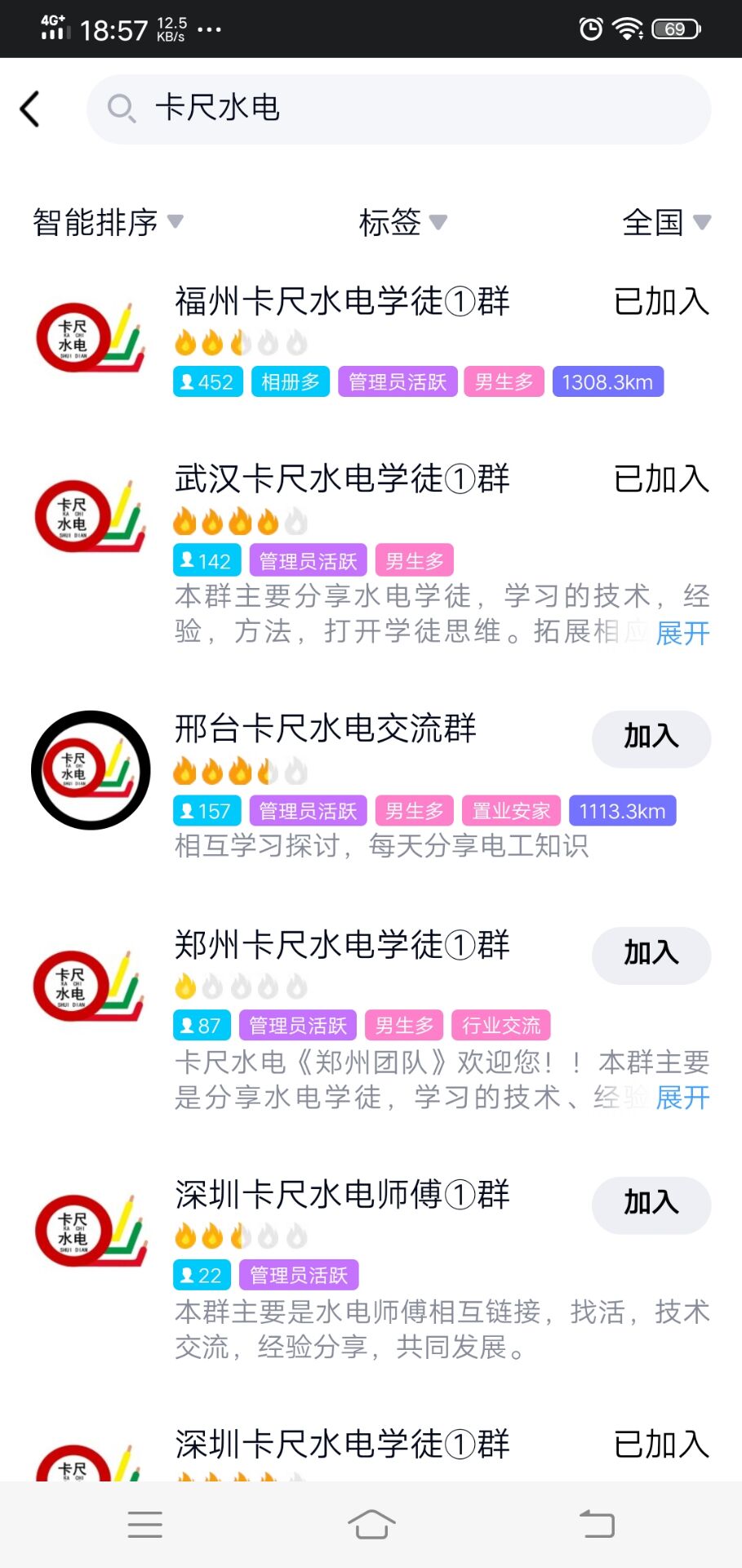Open recent apps from the navigation bar
The width and height of the screenshot is (742, 1568).
tap(145, 1525)
